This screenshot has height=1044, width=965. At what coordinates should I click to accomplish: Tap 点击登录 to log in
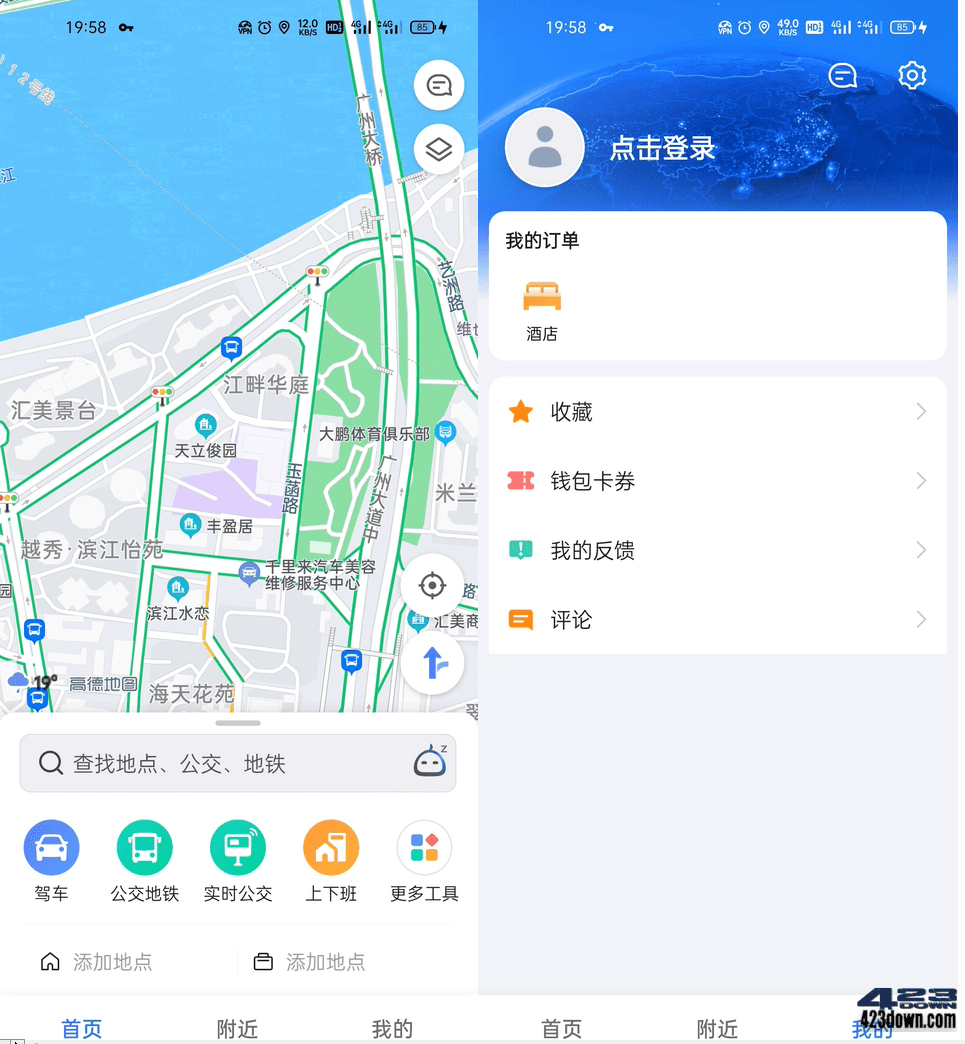[662, 147]
